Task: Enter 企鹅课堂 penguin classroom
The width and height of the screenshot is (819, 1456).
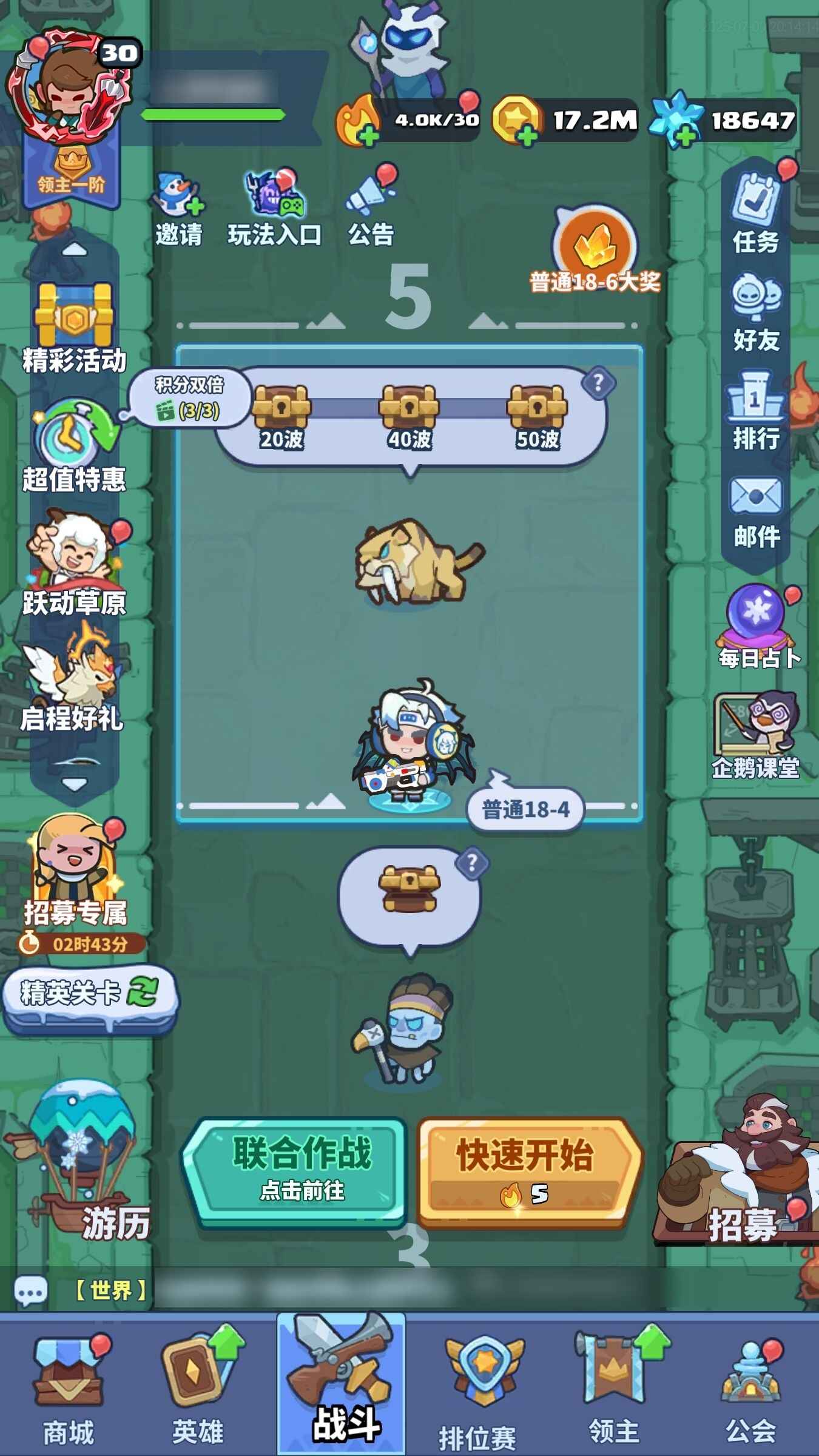Action: (756, 735)
